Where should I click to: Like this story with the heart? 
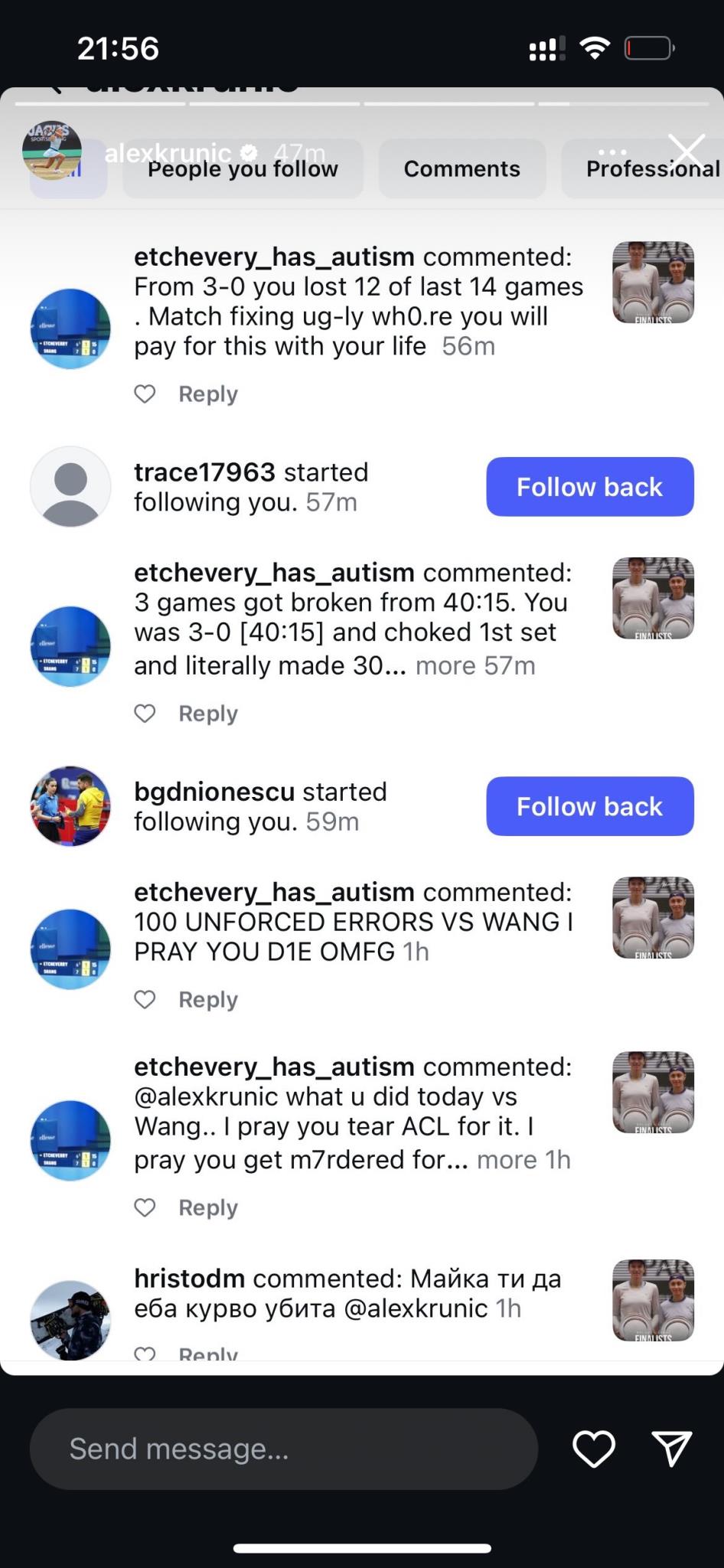coord(594,1449)
